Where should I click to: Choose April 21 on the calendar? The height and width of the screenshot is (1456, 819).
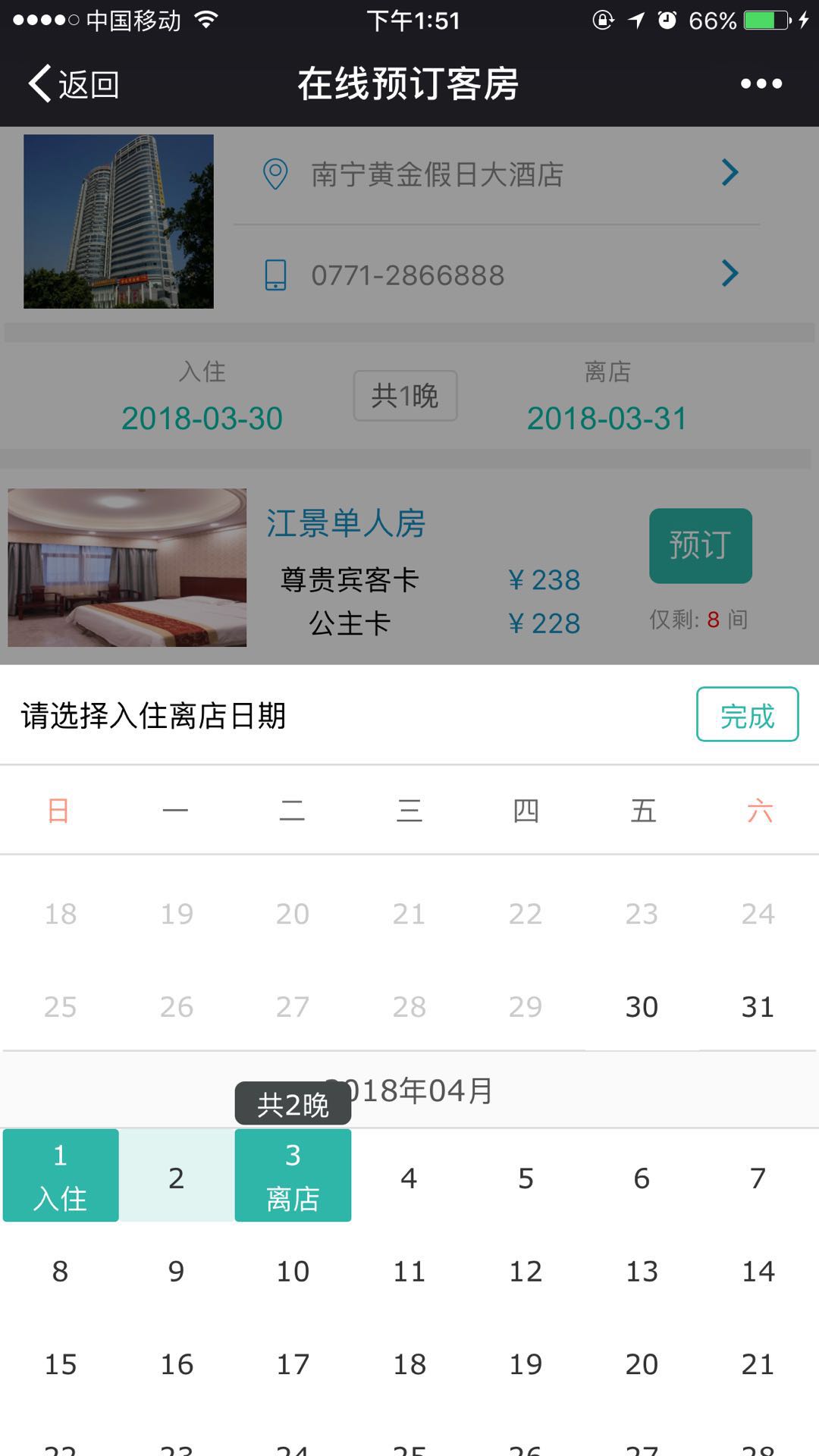758,1364
